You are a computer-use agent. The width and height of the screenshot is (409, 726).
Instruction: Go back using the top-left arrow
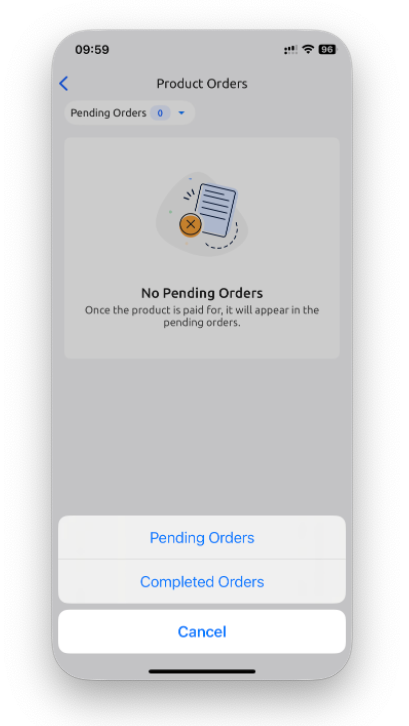point(64,84)
